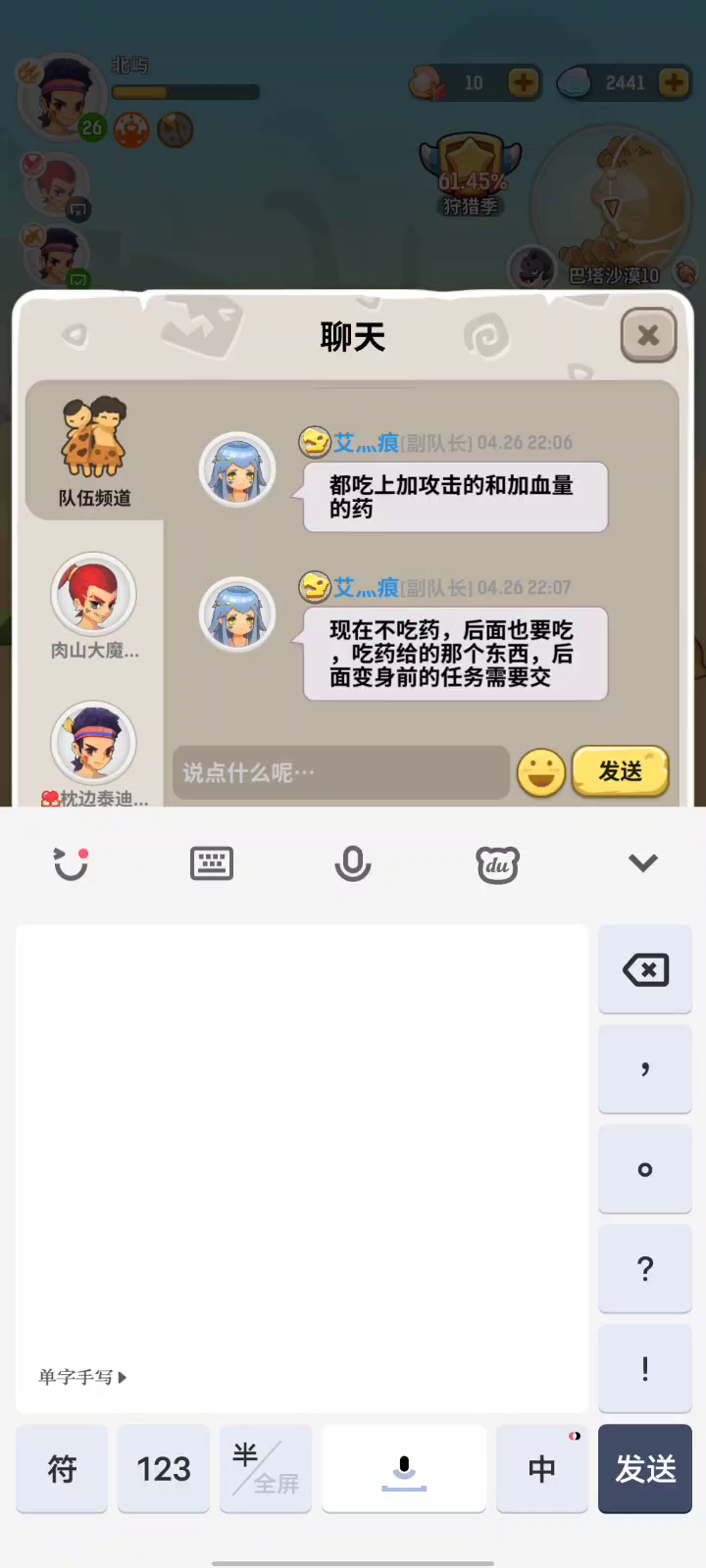Open the emoji picker in chat
706x1568 pixels.
click(x=540, y=773)
